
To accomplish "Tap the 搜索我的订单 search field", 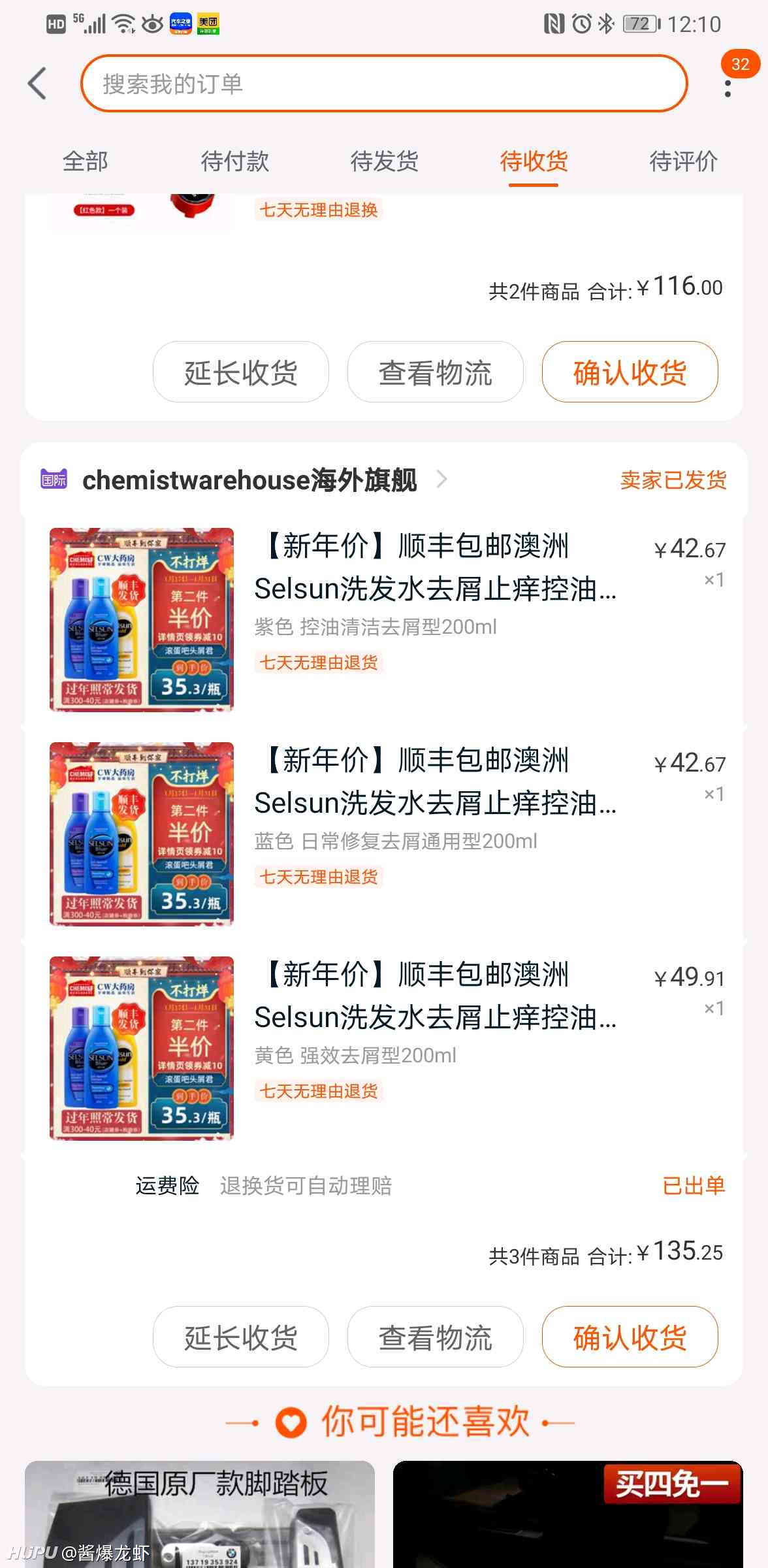I will tap(384, 84).
